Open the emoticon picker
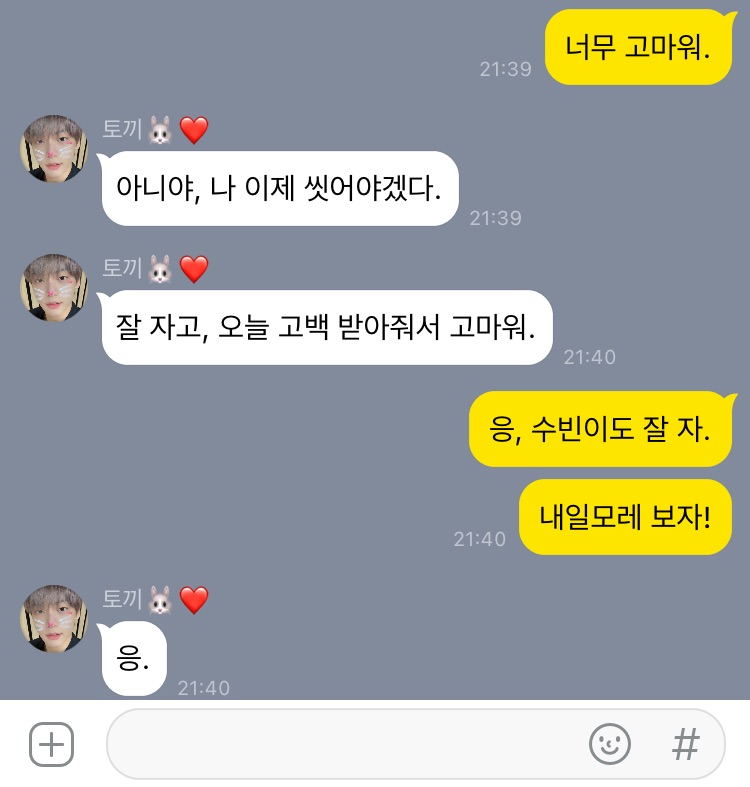Image resolution: width=750 pixels, height=787 pixels. (x=609, y=744)
